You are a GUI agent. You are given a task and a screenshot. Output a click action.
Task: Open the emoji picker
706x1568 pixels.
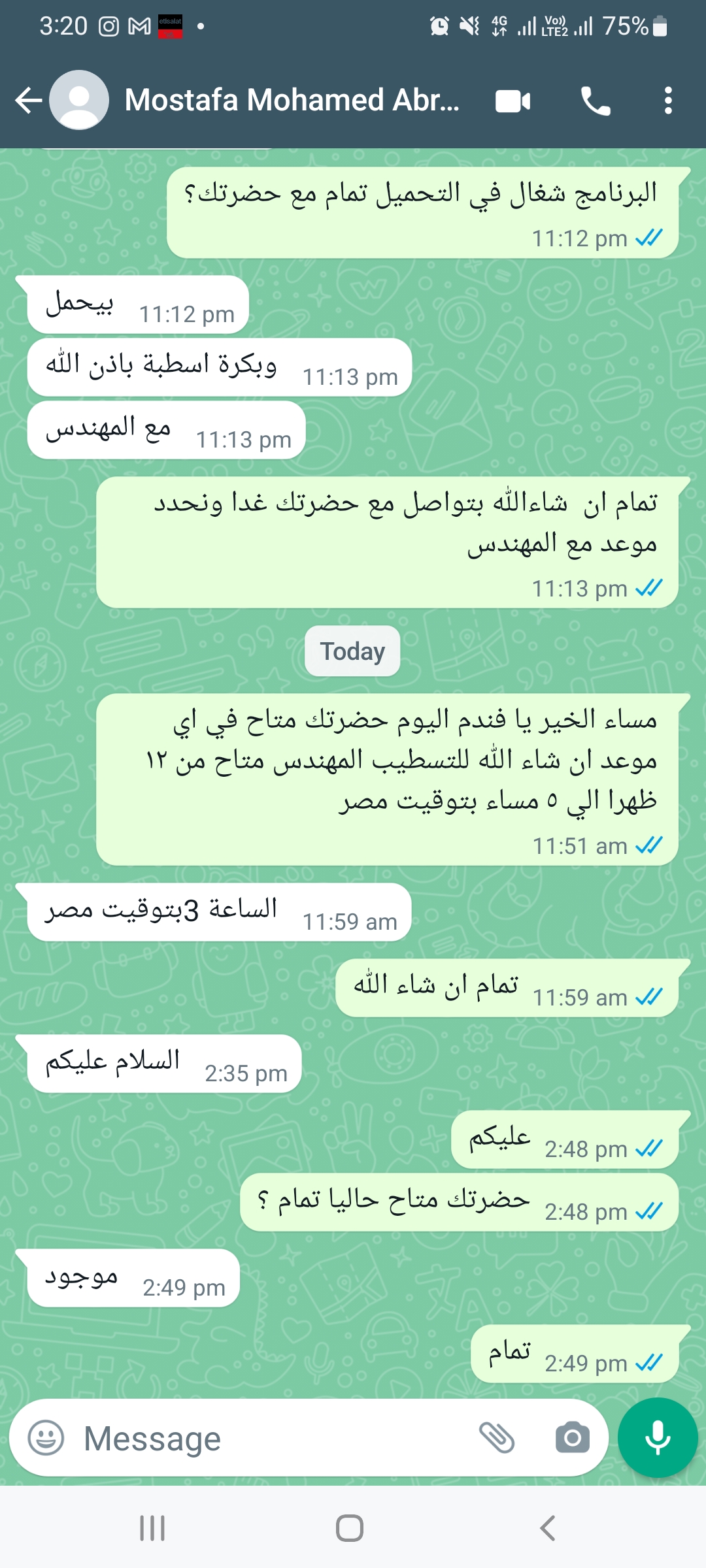(46, 1437)
